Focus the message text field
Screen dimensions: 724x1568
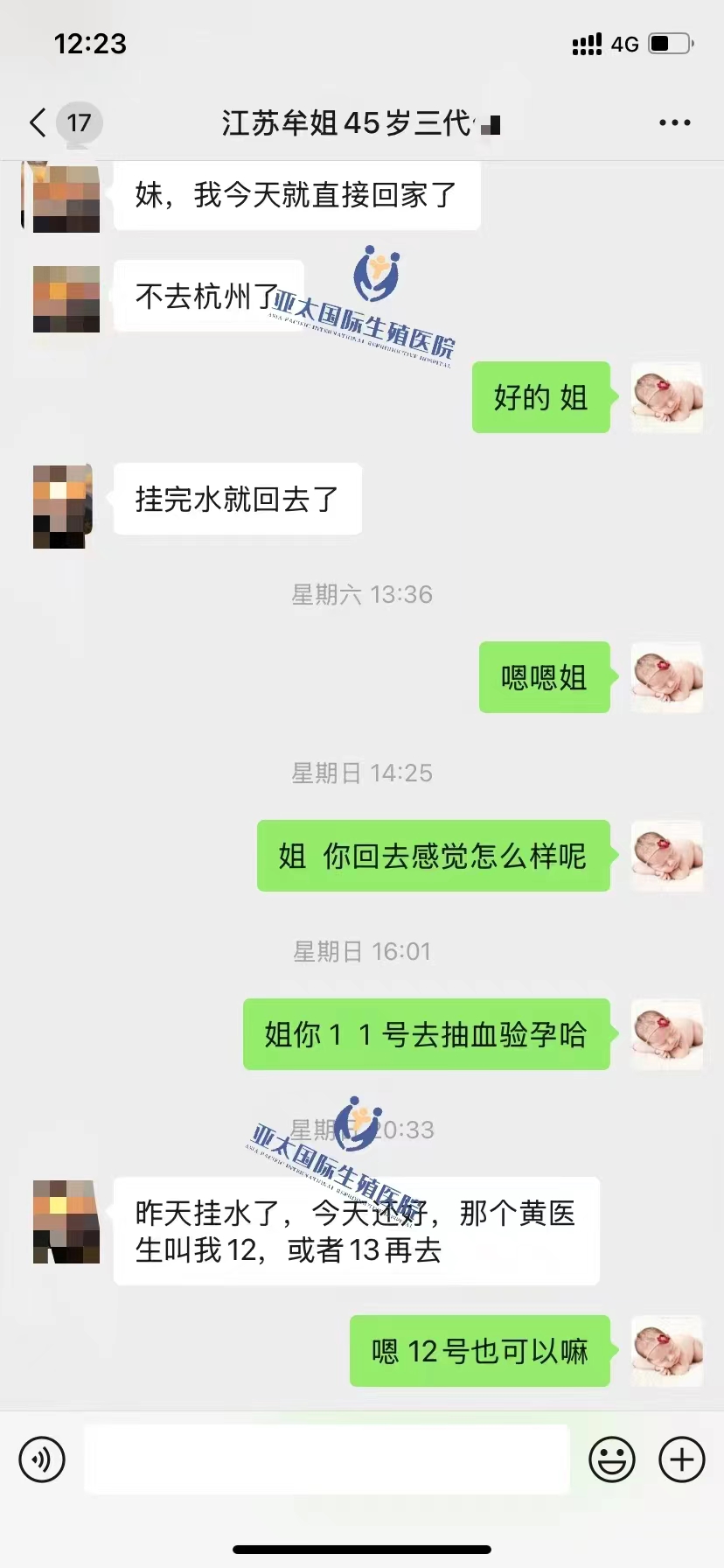tap(326, 1459)
